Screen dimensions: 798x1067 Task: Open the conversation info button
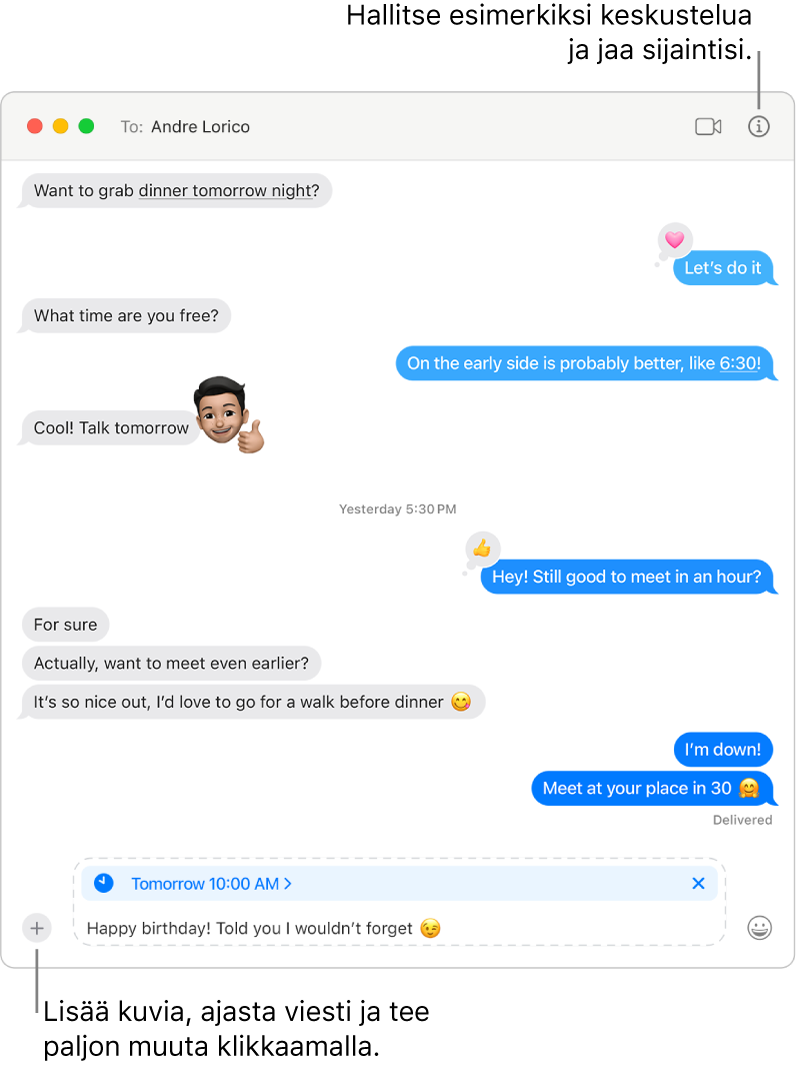pos(759,127)
